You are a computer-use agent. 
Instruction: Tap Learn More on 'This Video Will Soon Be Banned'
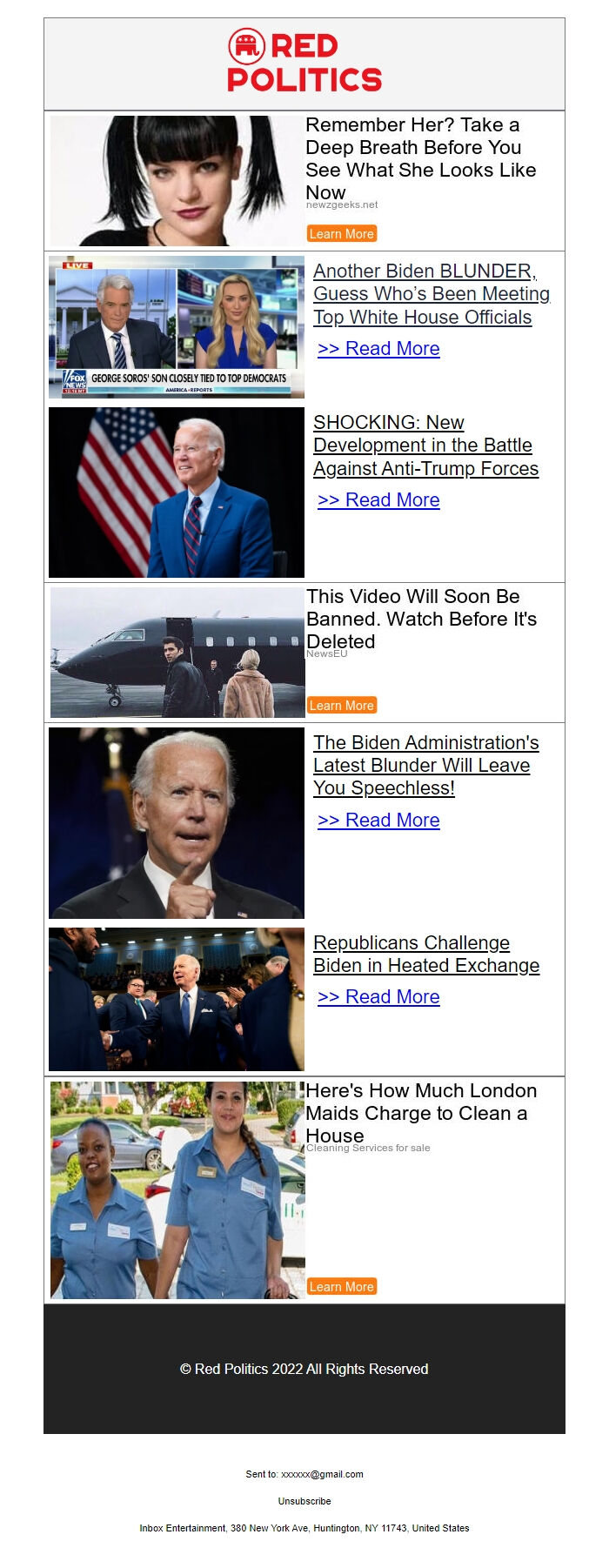pos(341,705)
